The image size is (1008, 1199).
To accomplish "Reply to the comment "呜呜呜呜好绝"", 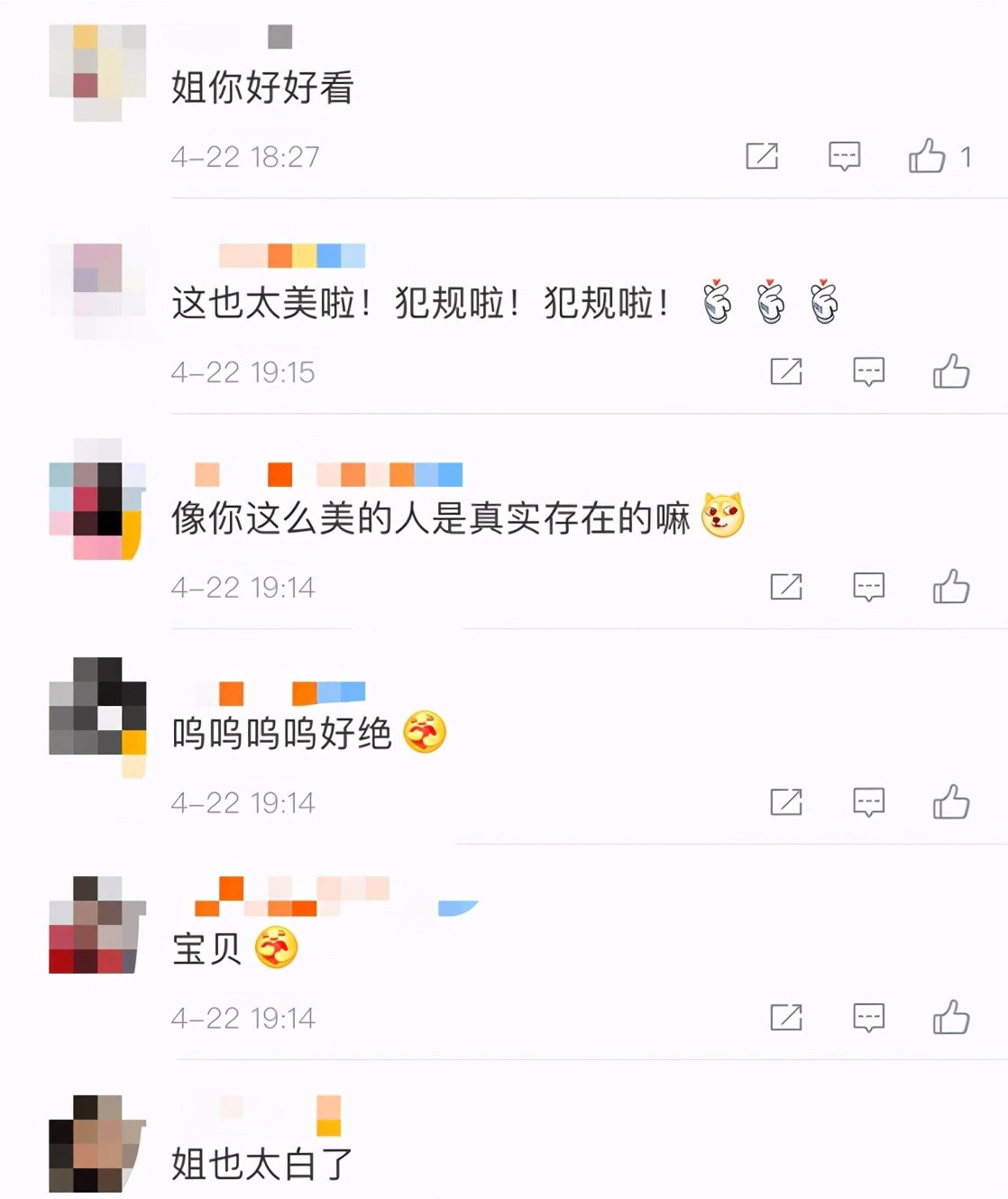I will click(868, 801).
